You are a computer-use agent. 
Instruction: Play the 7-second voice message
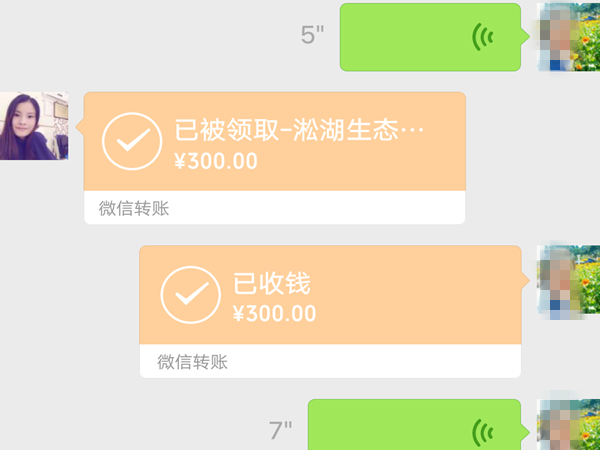[414, 428]
